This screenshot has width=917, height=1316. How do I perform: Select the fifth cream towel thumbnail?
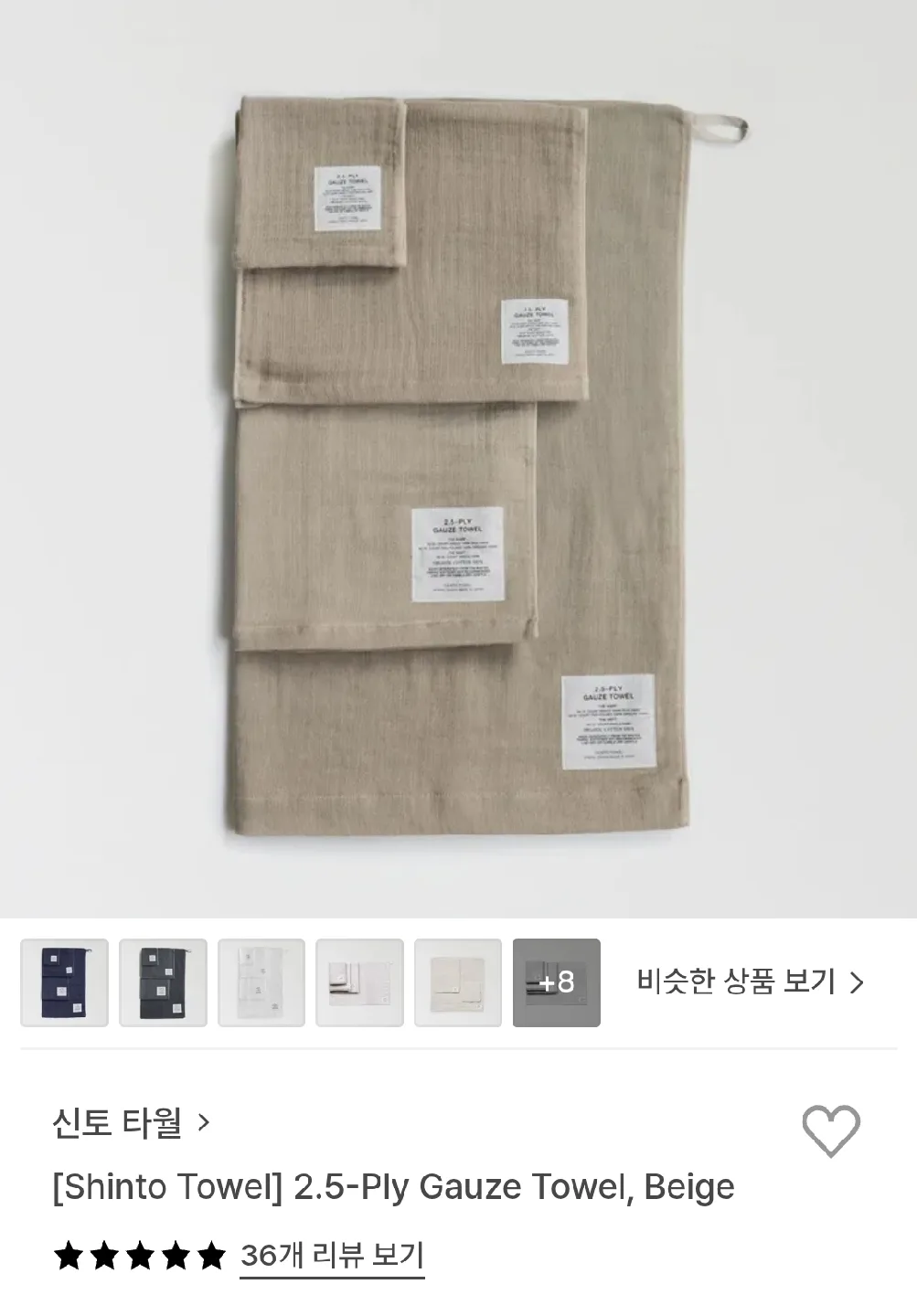458,982
